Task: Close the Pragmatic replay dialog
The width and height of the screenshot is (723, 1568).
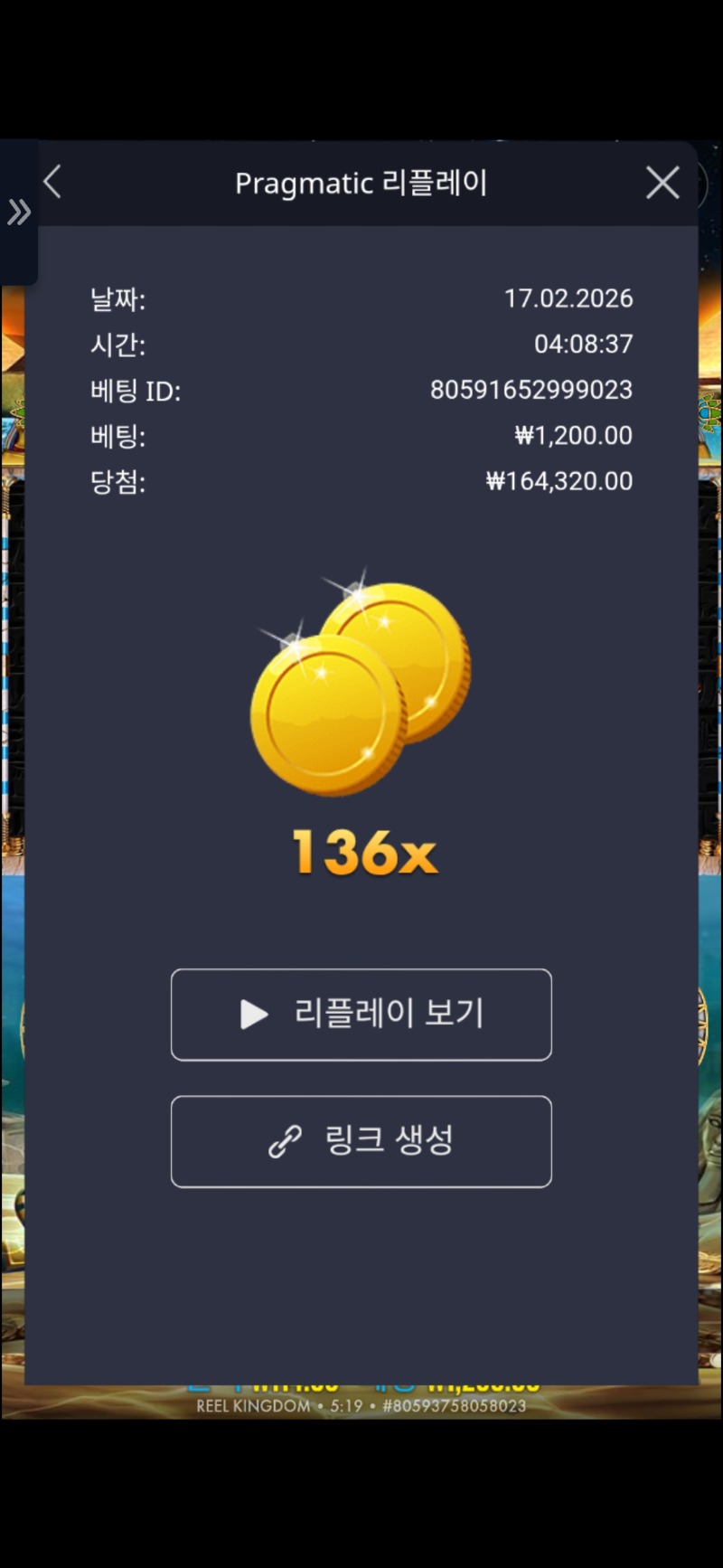Action: click(662, 183)
